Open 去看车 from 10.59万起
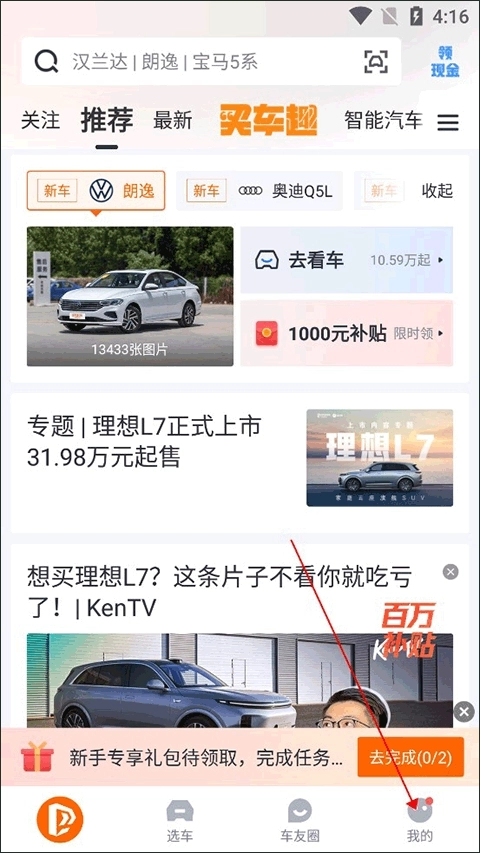The height and width of the screenshot is (853, 480). pyautogui.click(x=347, y=260)
